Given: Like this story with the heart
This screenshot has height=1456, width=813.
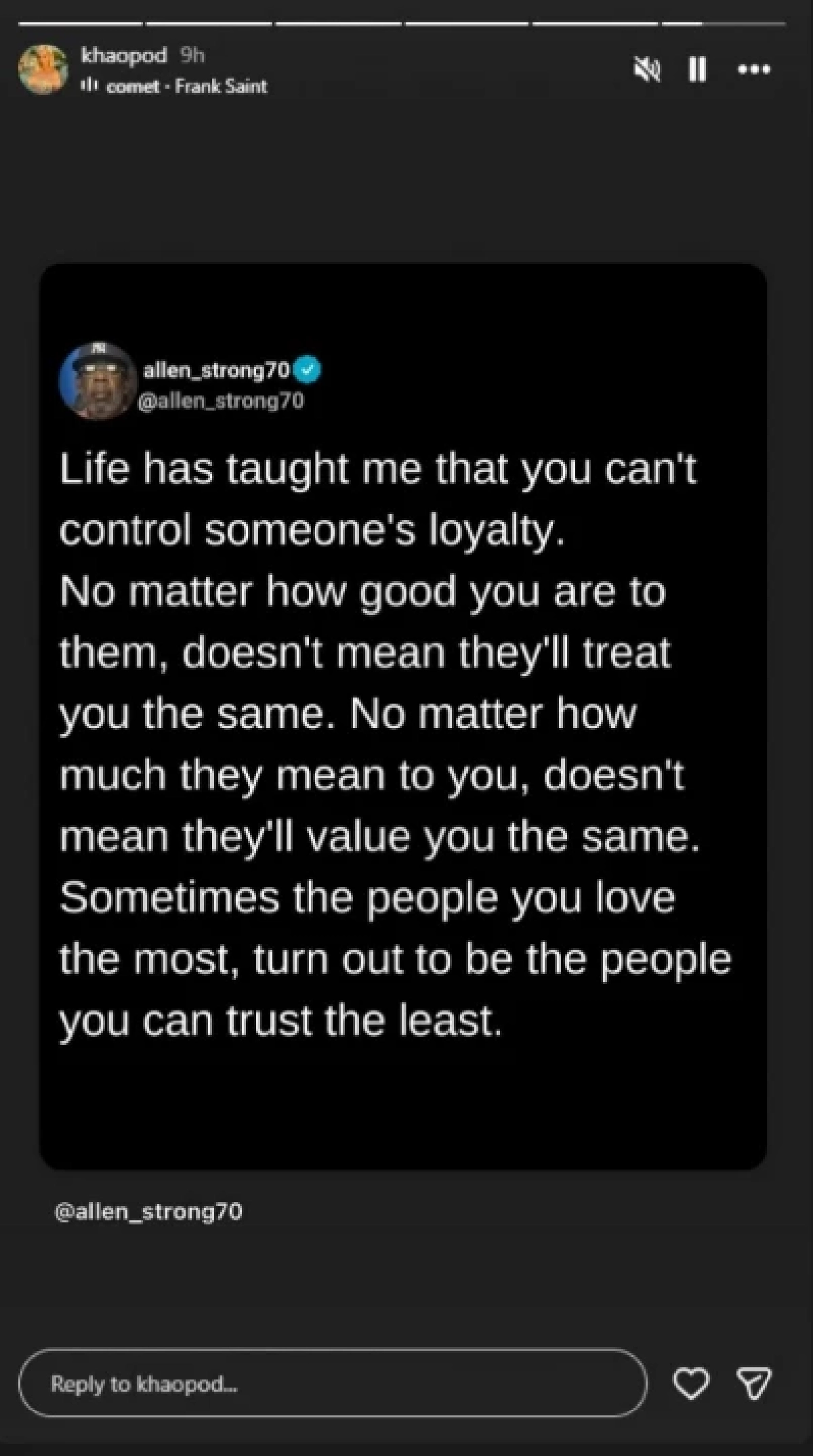Looking at the screenshot, I should tap(691, 1384).
